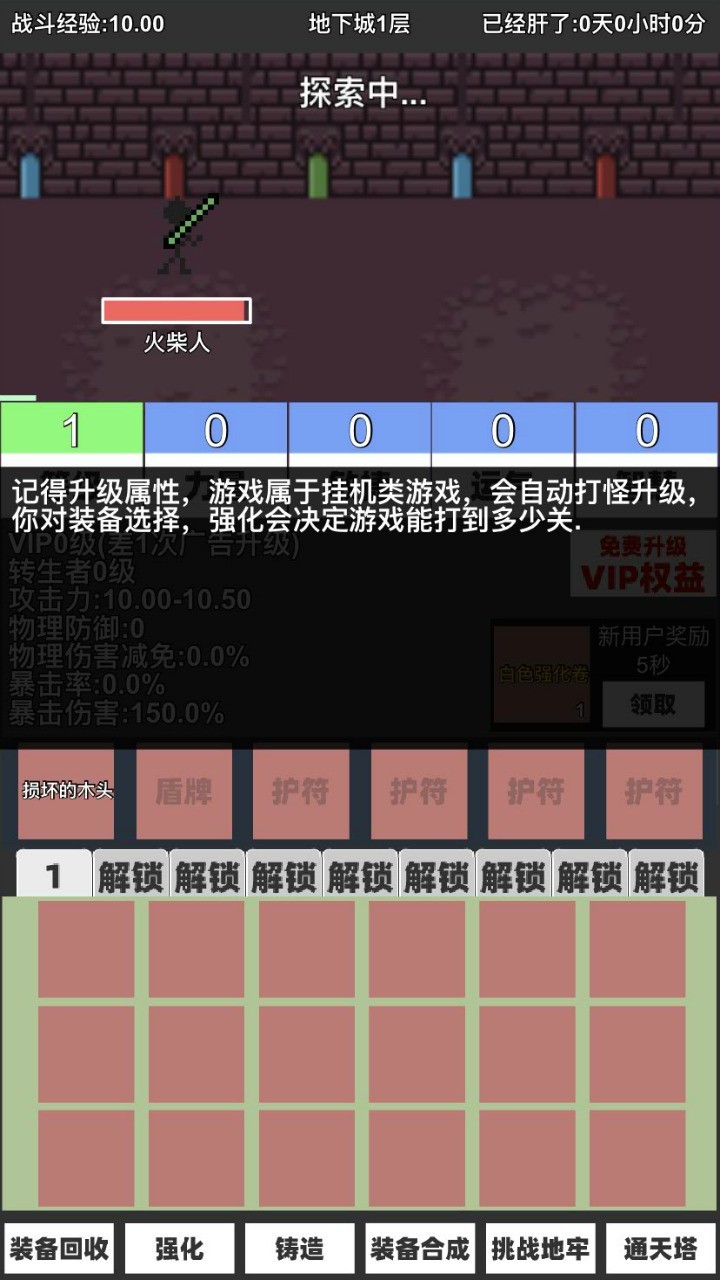720x1280 pixels.
Task: Open 装备回收 equipment recycling
Action: 59,1248
